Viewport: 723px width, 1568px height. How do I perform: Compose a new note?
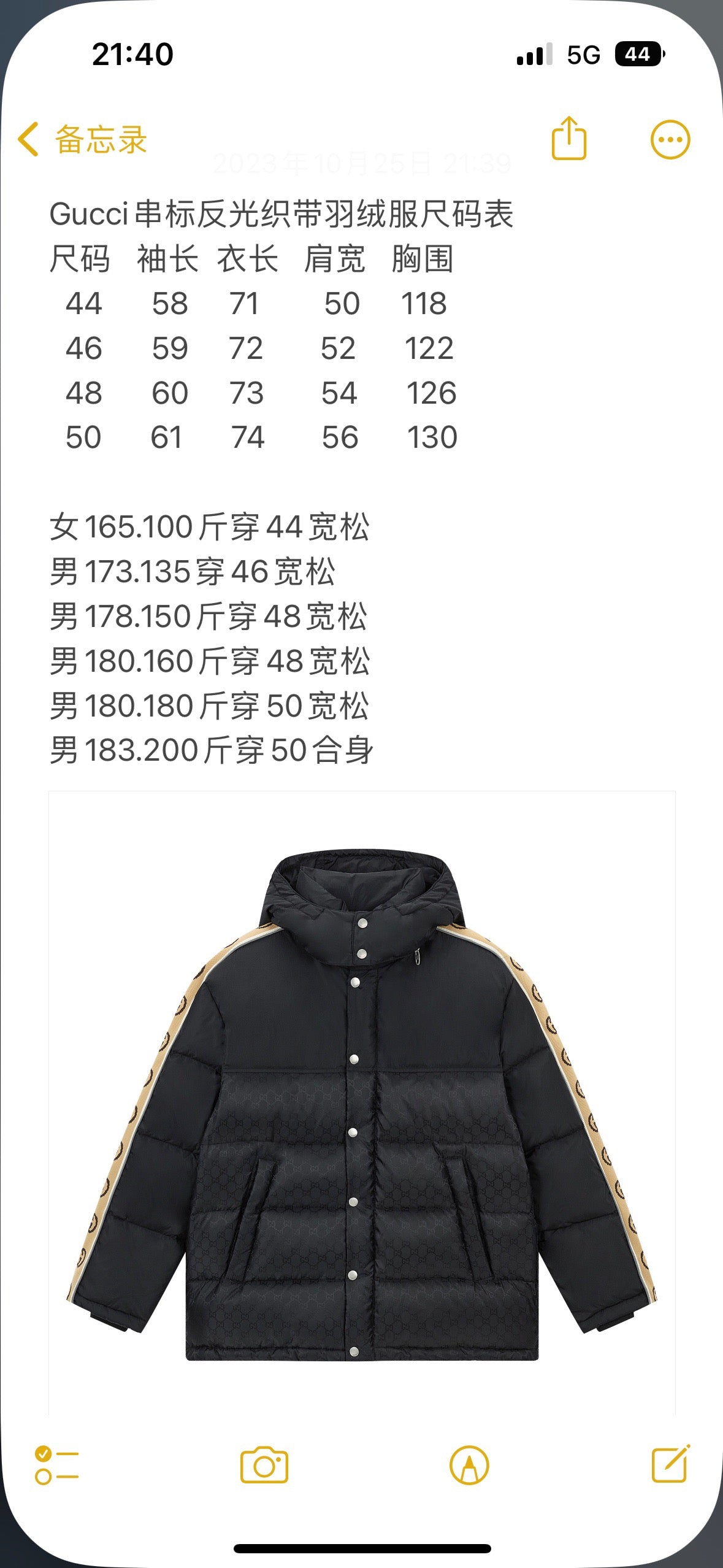pos(670,1464)
